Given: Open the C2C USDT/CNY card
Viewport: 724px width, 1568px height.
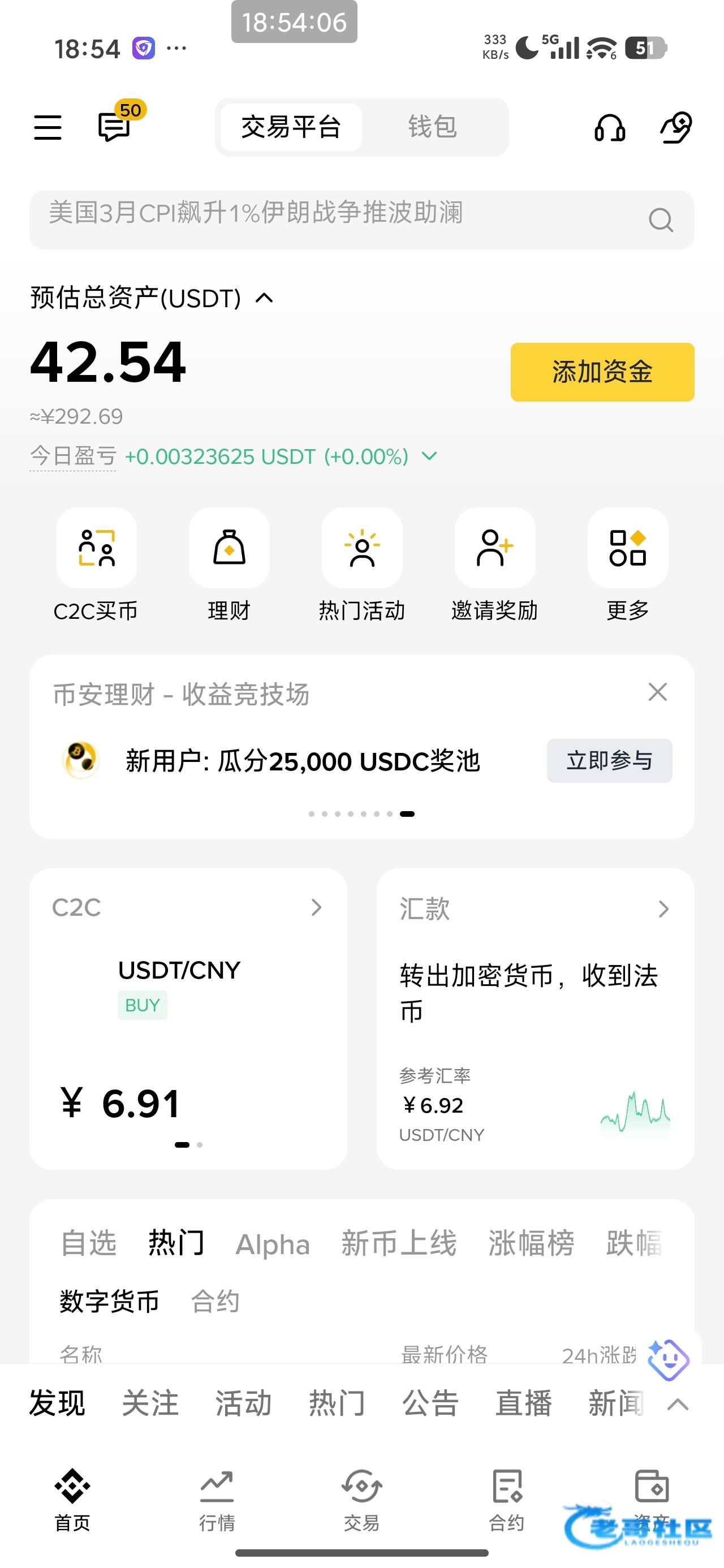Looking at the screenshot, I should 188,1018.
